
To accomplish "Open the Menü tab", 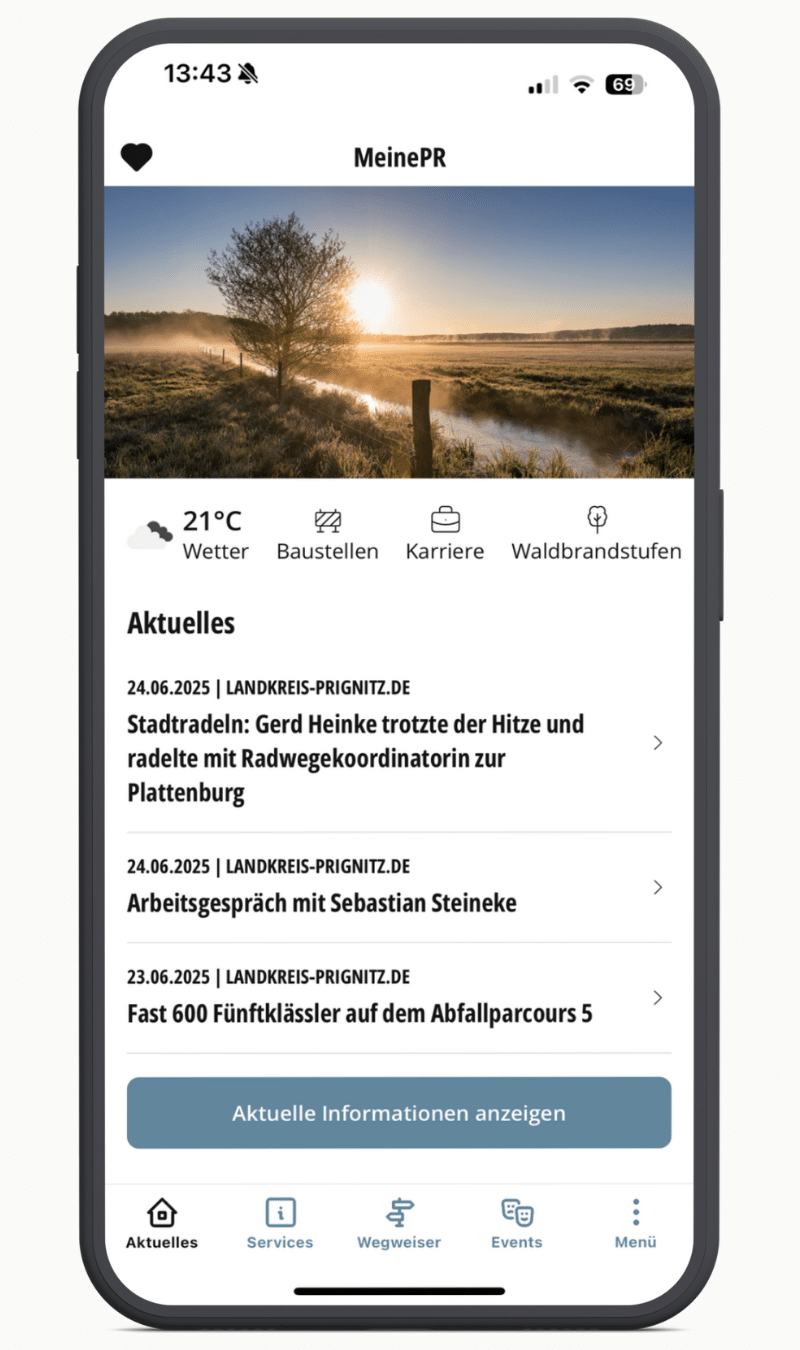I will 635,1225.
